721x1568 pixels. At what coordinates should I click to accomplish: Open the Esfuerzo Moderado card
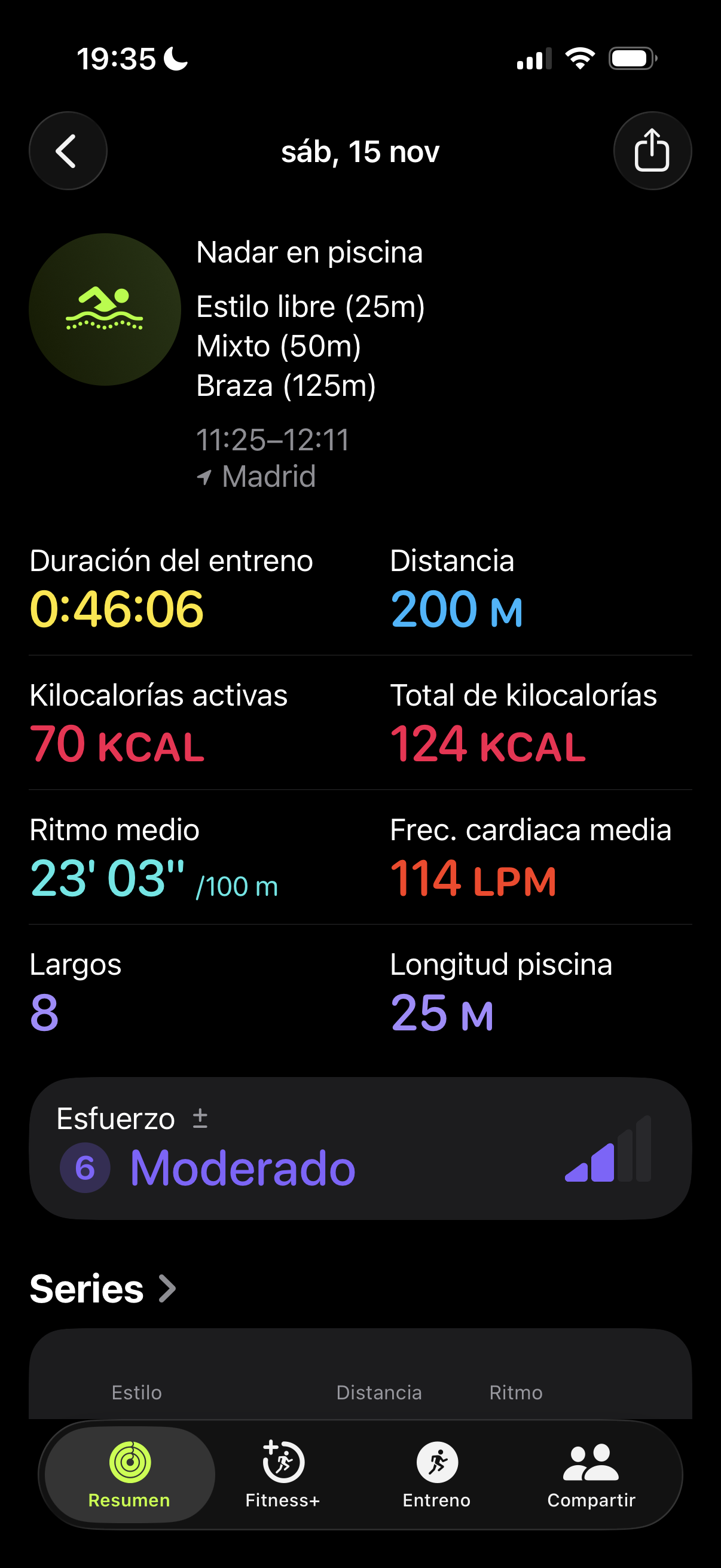click(x=359, y=1149)
